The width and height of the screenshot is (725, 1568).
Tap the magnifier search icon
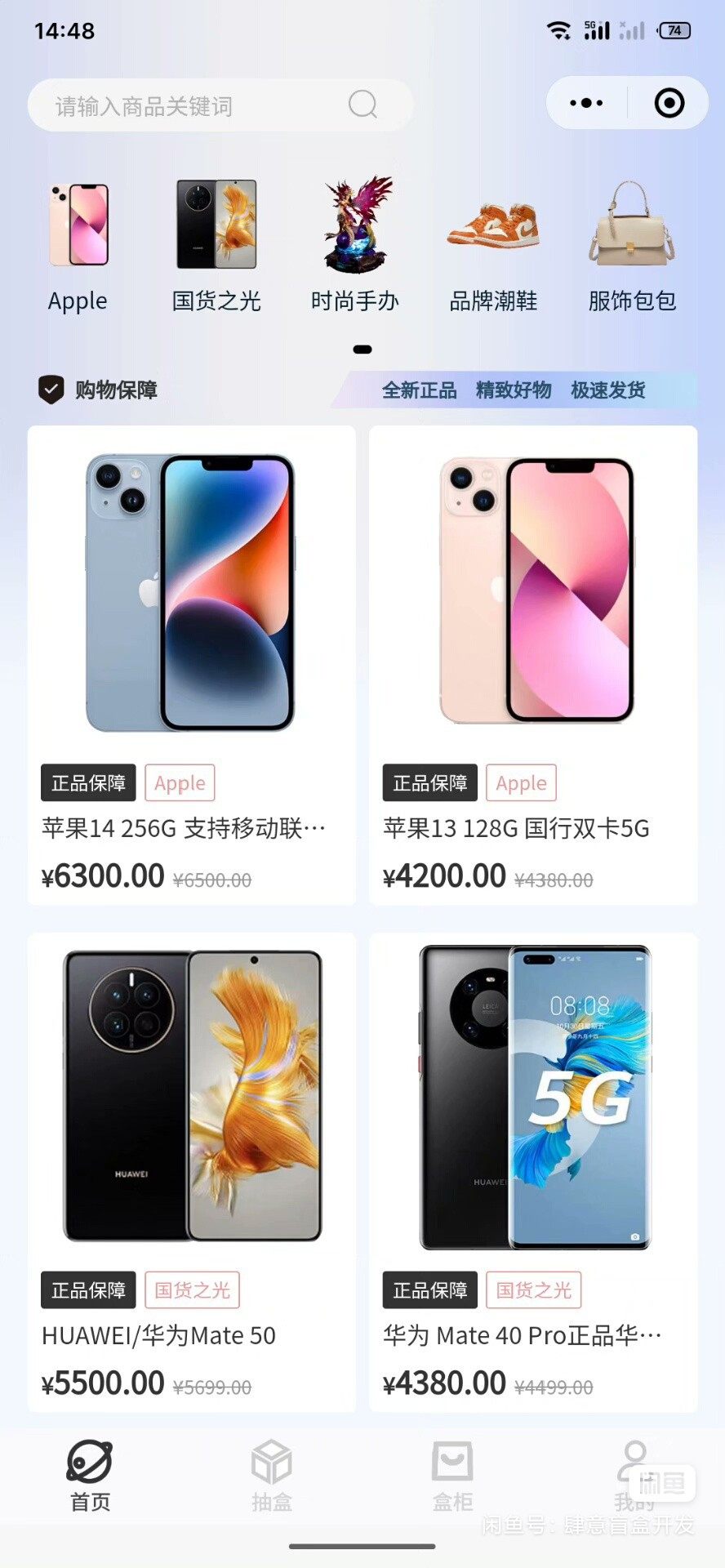pyautogui.click(x=362, y=105)
